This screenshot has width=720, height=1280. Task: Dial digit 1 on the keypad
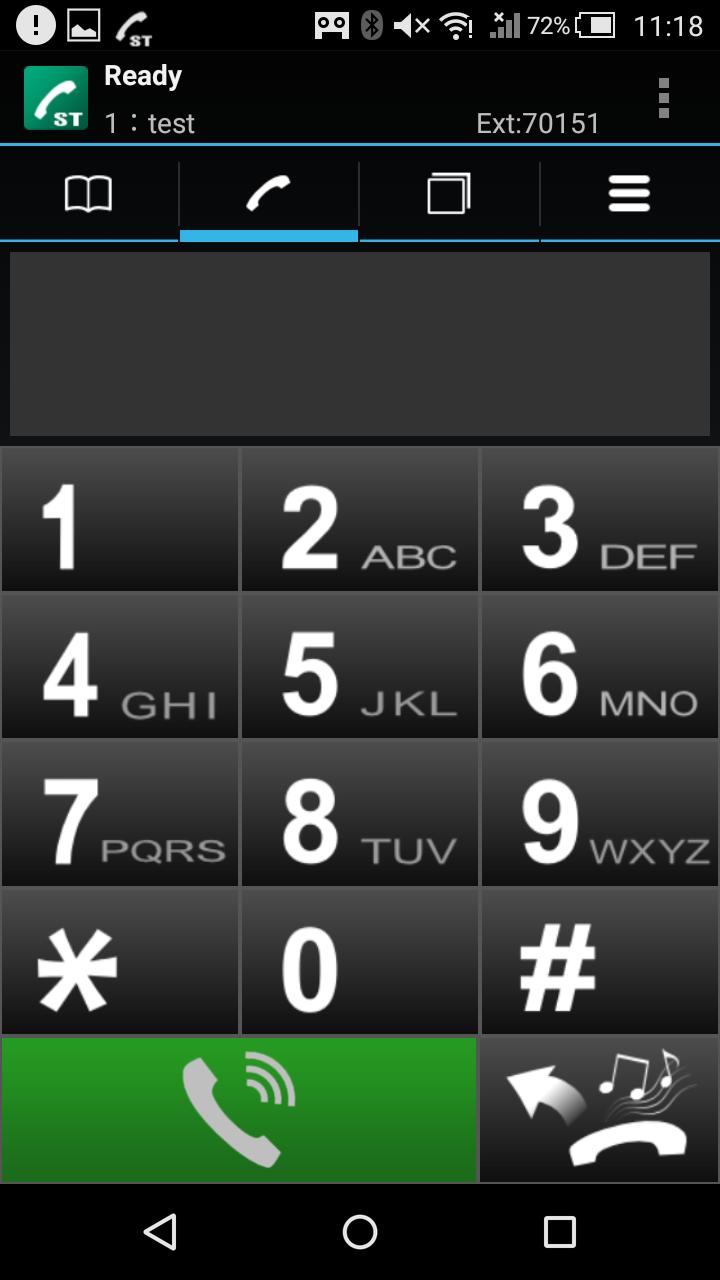120,519
